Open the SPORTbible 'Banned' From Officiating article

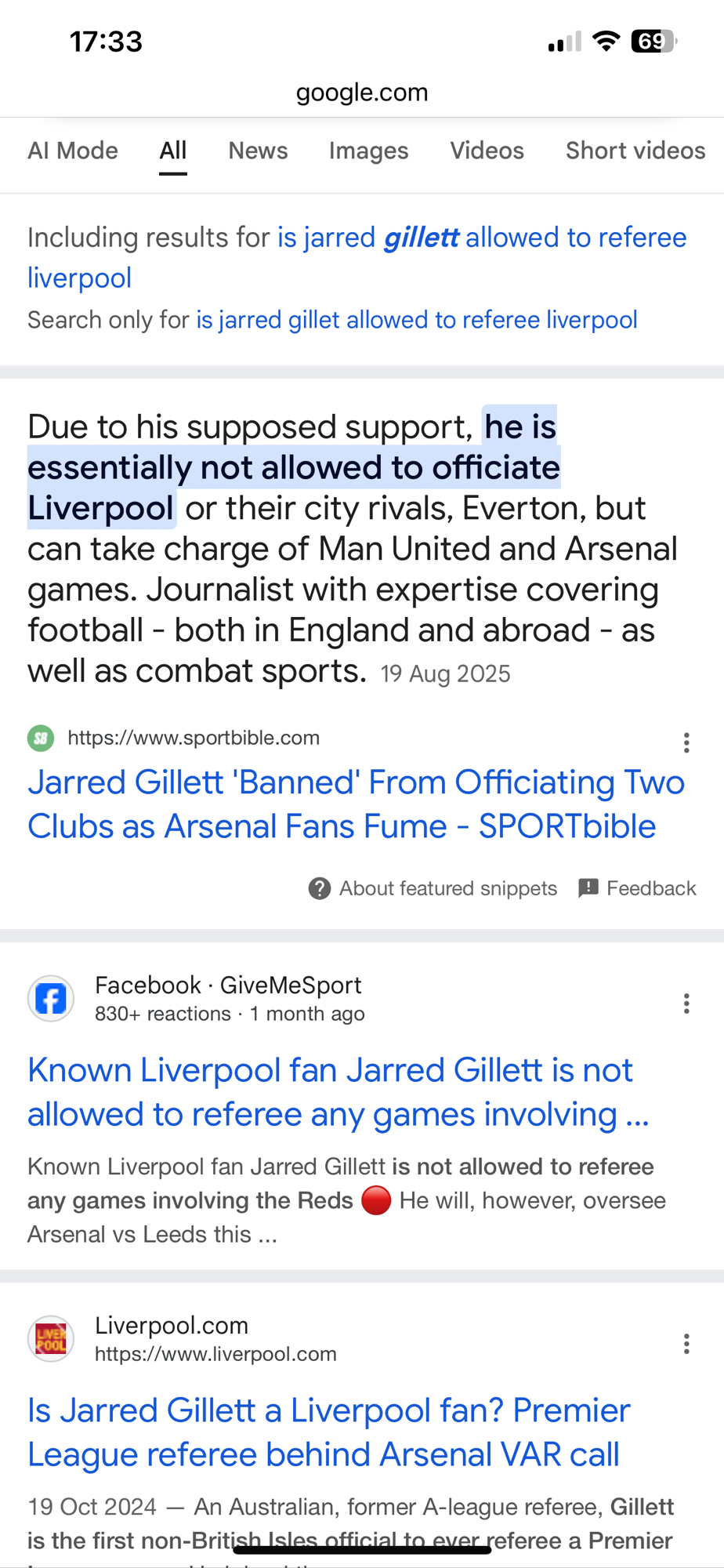pos(356,804)
